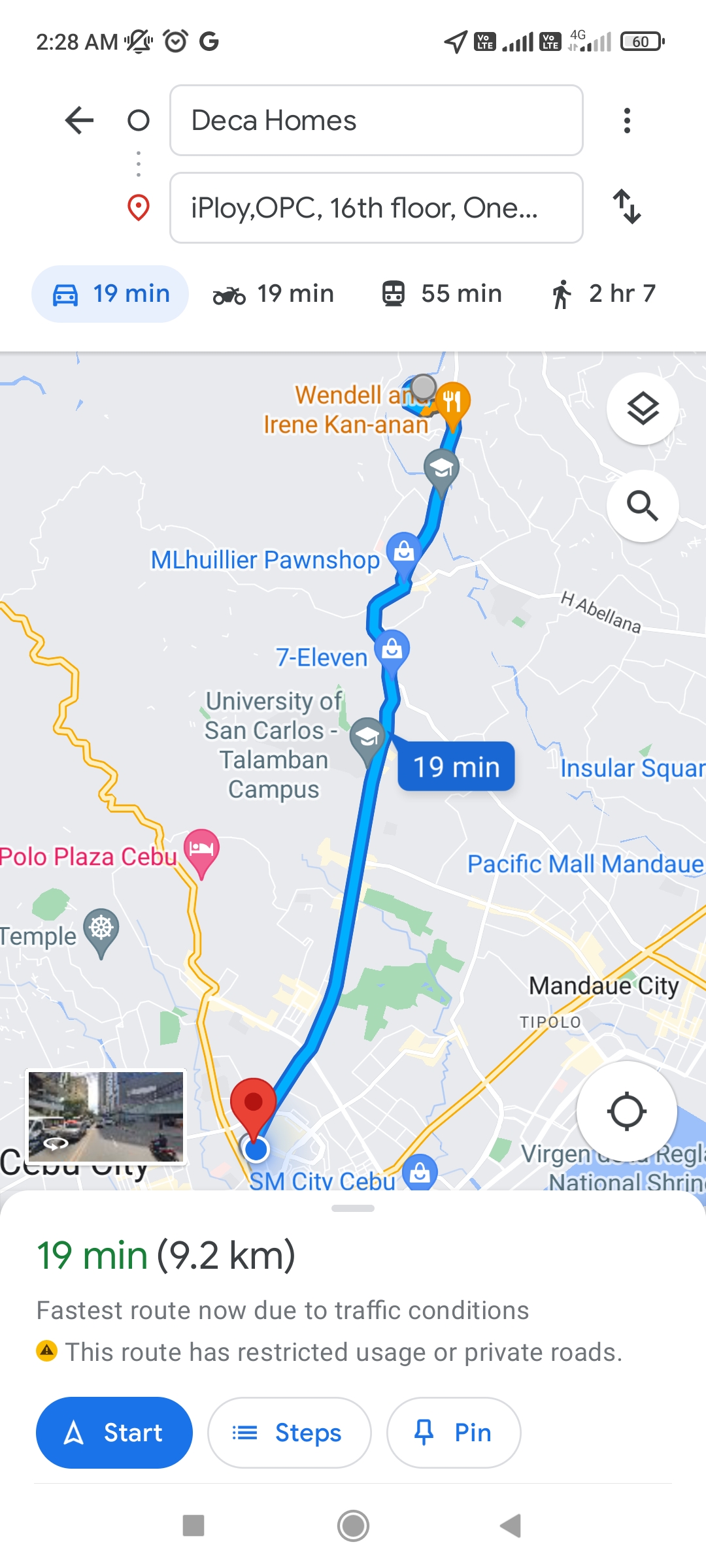Swap start and destination locations
Viewport: 706px width, 1568px height.
pos(626,206)
